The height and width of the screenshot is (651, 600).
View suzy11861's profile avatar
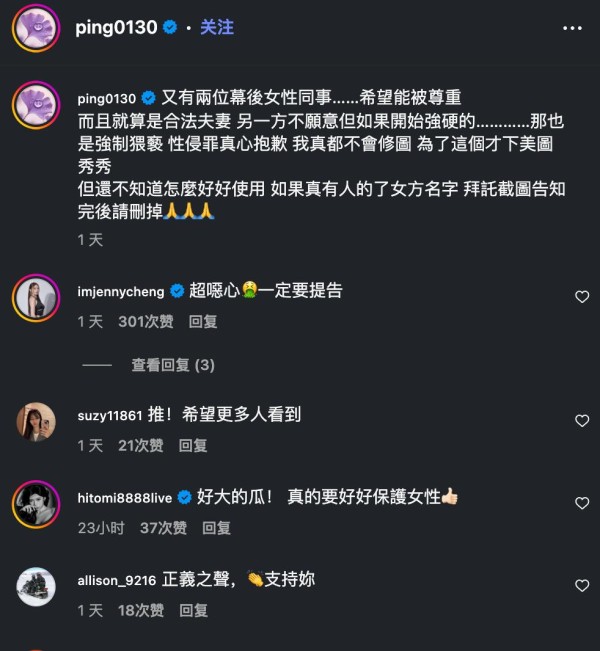tap(35, 421)
